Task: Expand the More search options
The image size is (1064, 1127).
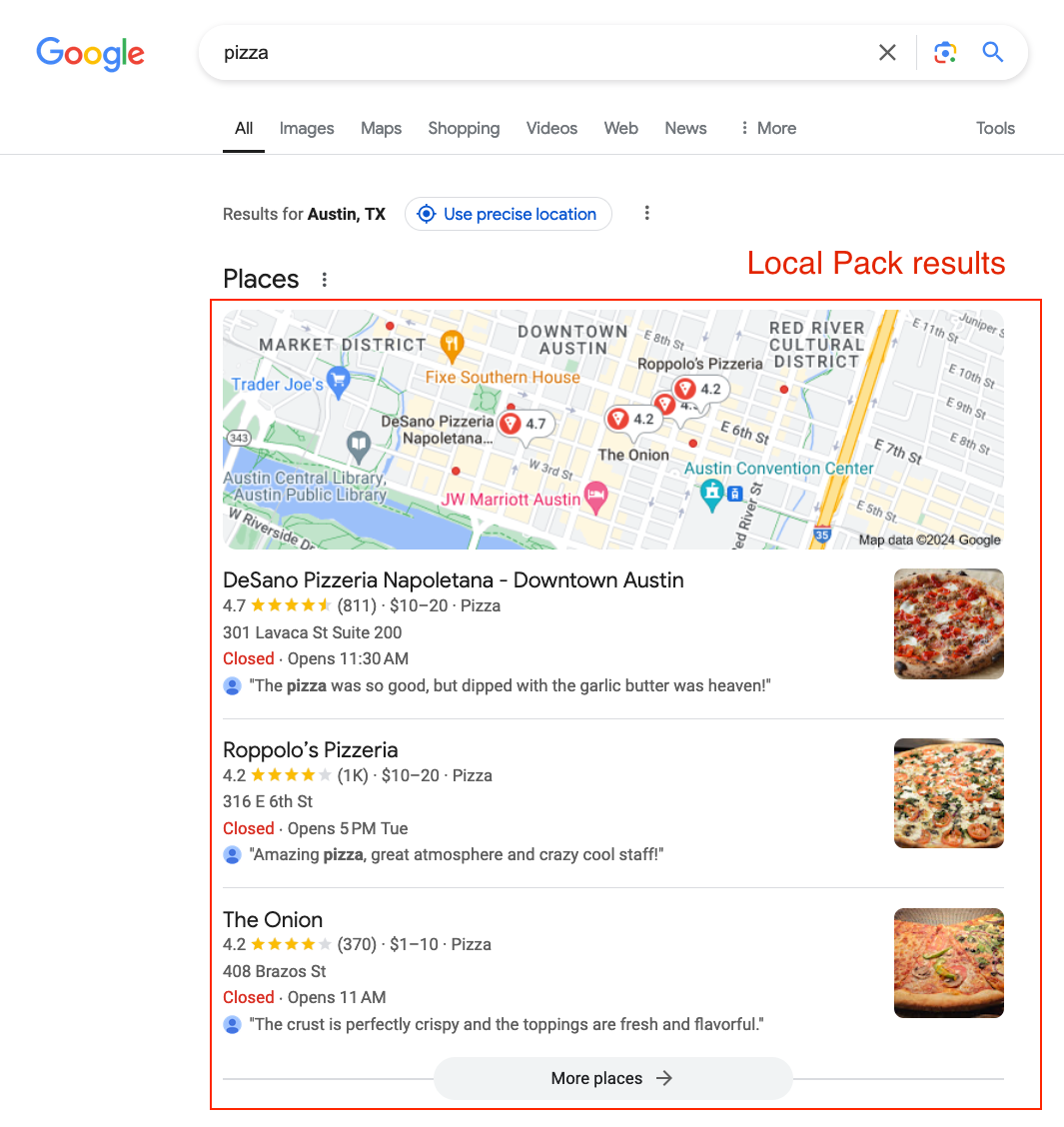Action: coord(767,128)
